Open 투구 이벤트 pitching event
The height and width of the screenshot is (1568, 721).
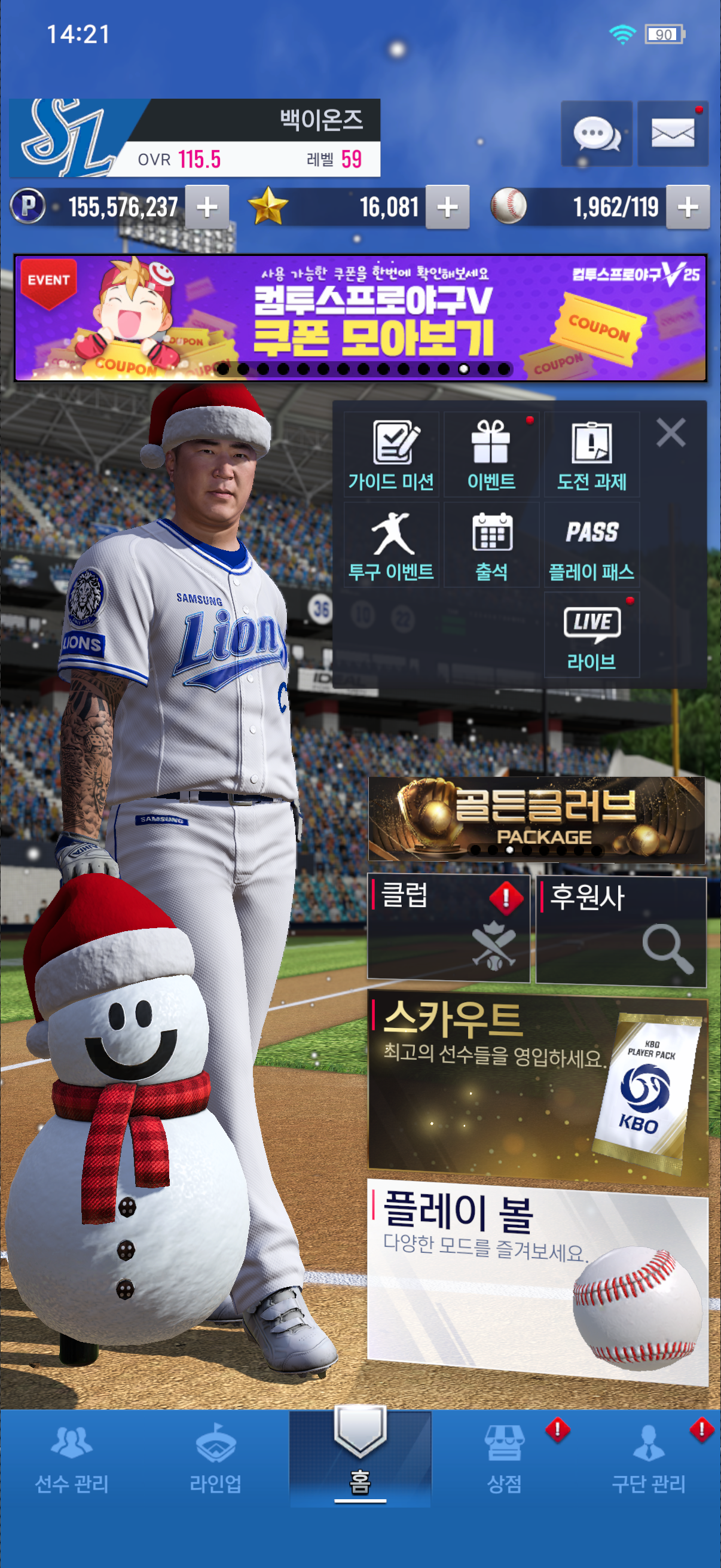[391, 545]
